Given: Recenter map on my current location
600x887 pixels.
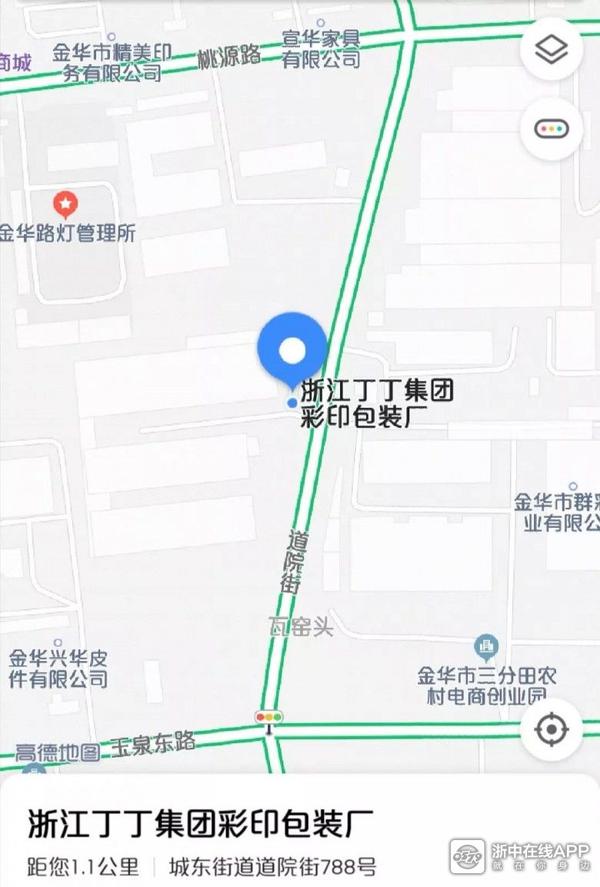Looking at the screenshot, I should (551, 729).
